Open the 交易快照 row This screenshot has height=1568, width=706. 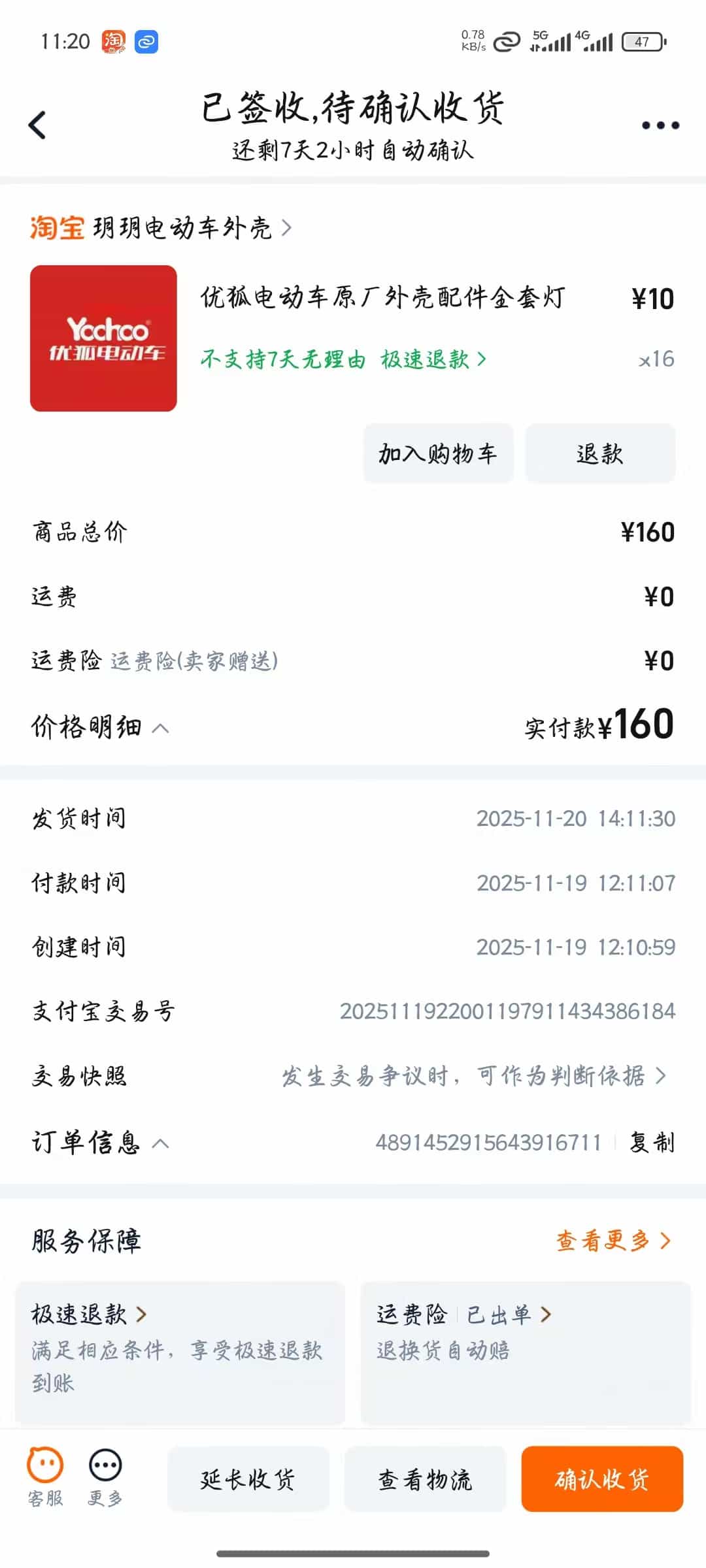tap(353, 1075)
